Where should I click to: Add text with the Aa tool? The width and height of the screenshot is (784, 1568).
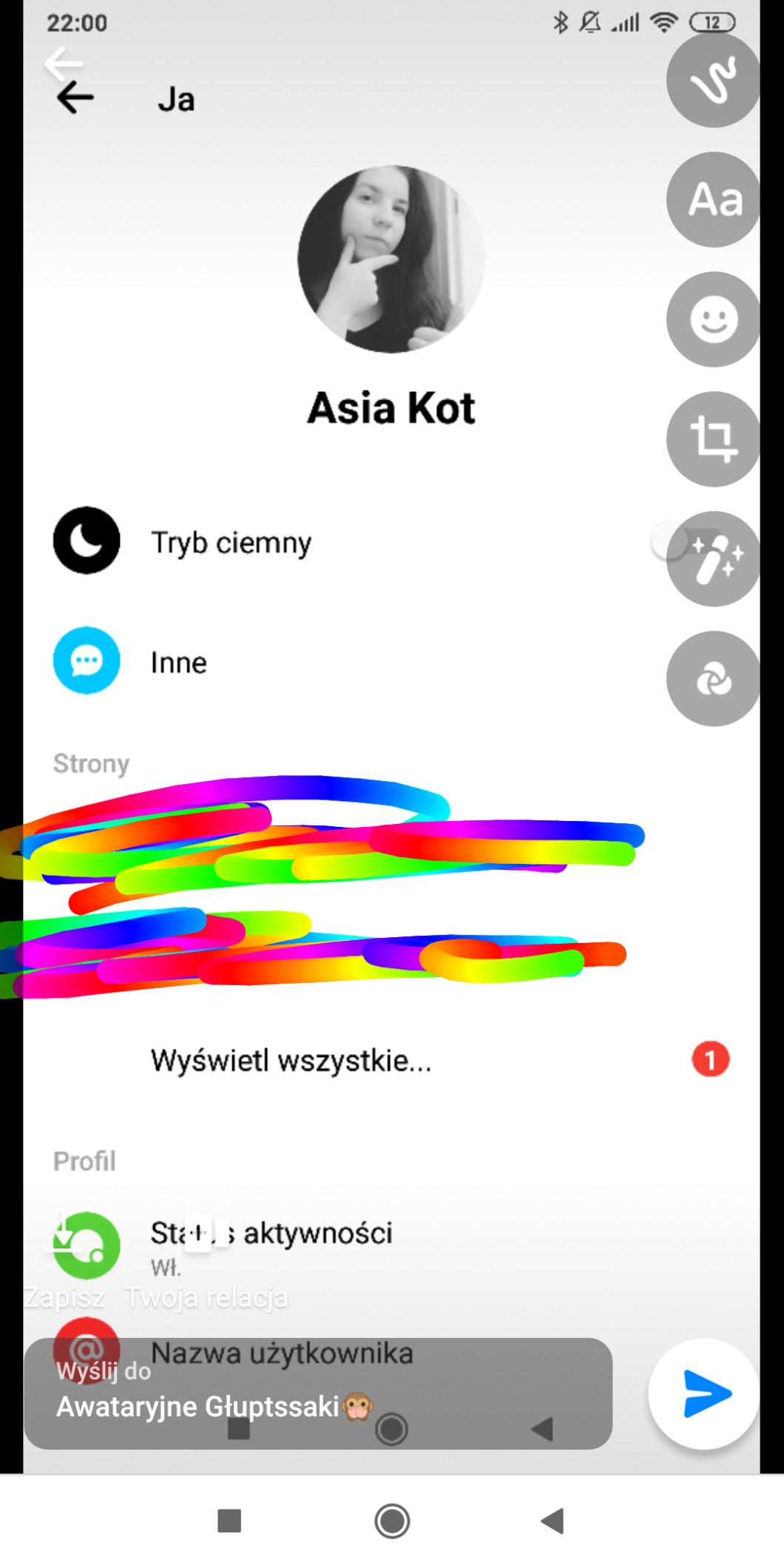(x=713, y=200)
